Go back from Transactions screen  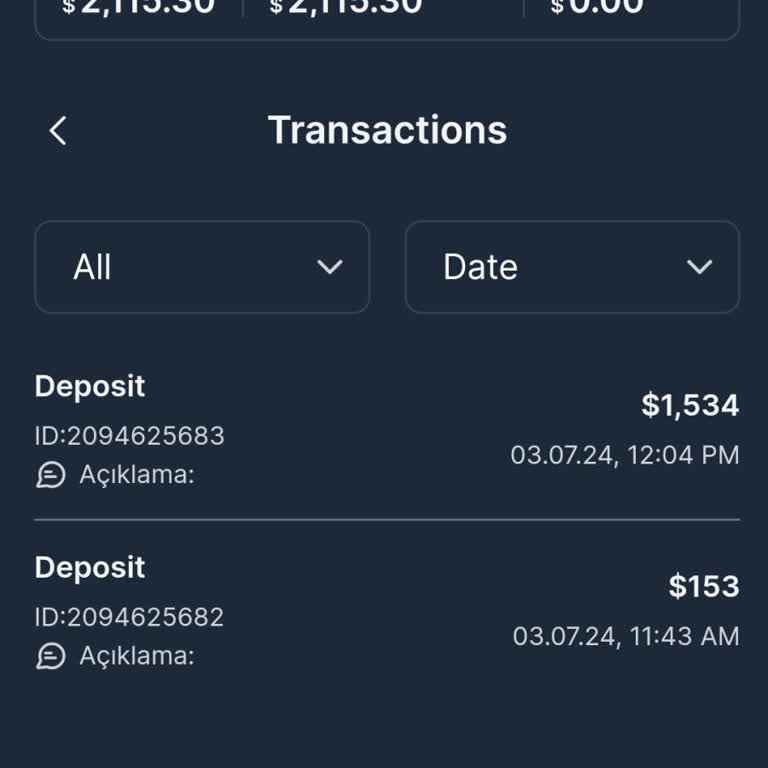click(x=58, y=131)
